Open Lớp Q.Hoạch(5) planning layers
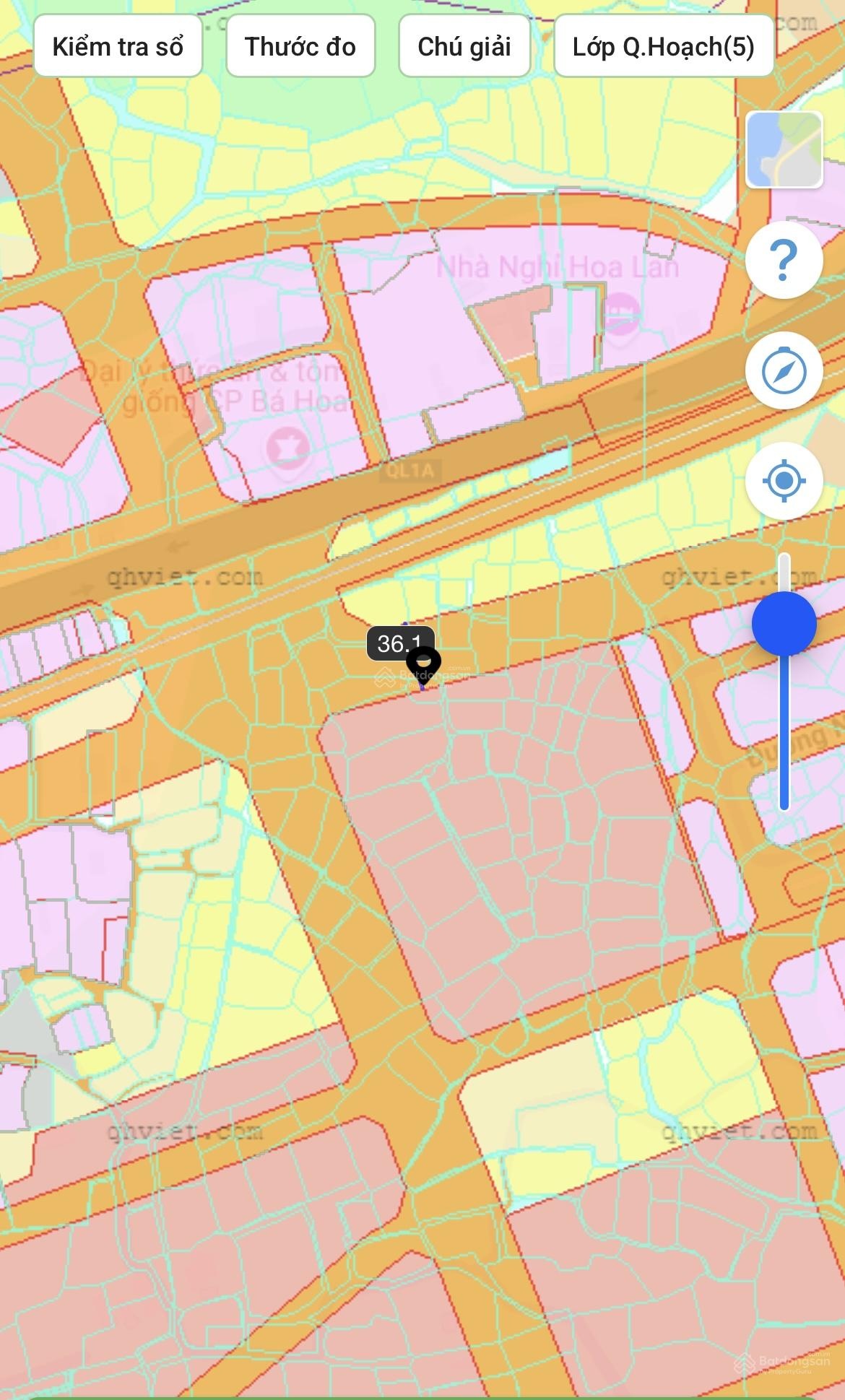Viewport: 845px width, 1400px height. (x=663, y=47)
